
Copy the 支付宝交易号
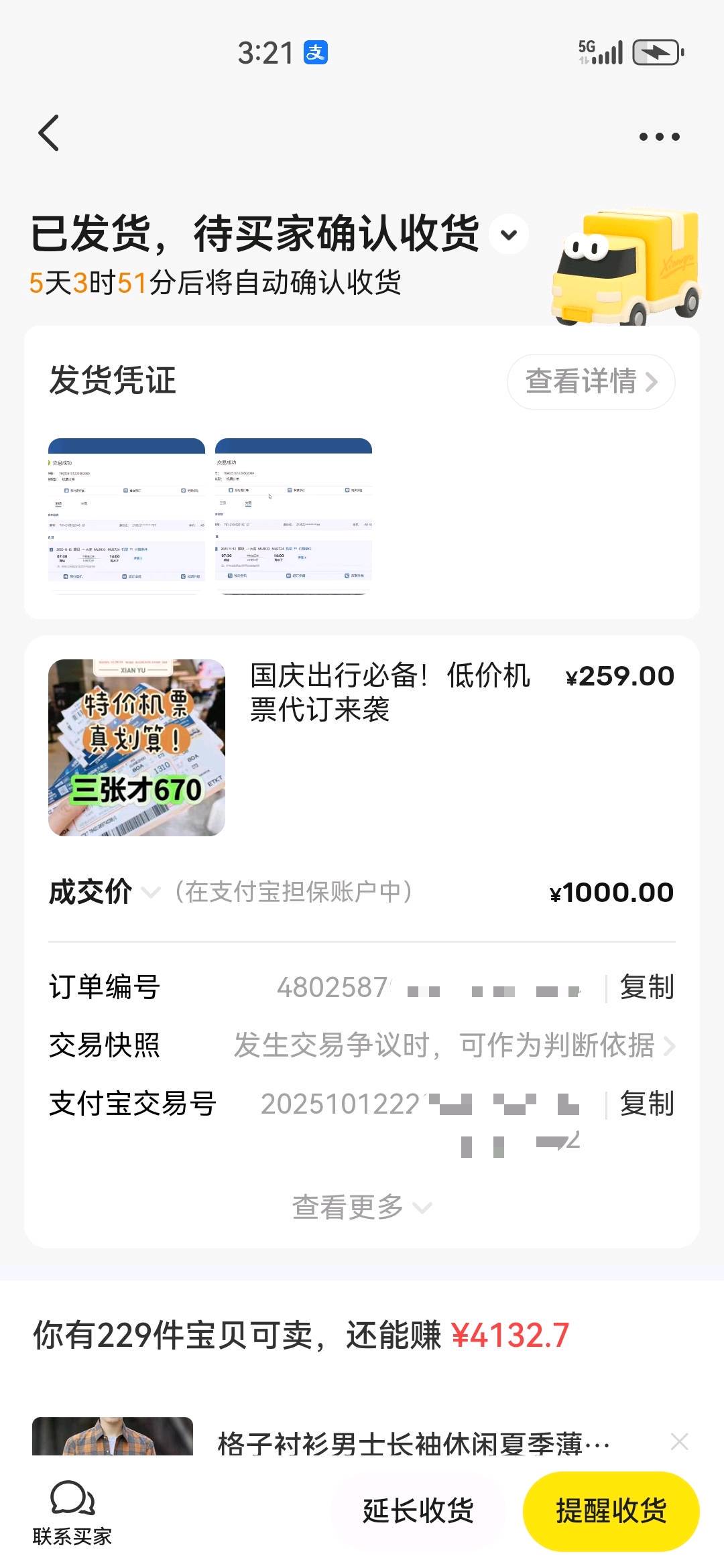[646, 1104]
